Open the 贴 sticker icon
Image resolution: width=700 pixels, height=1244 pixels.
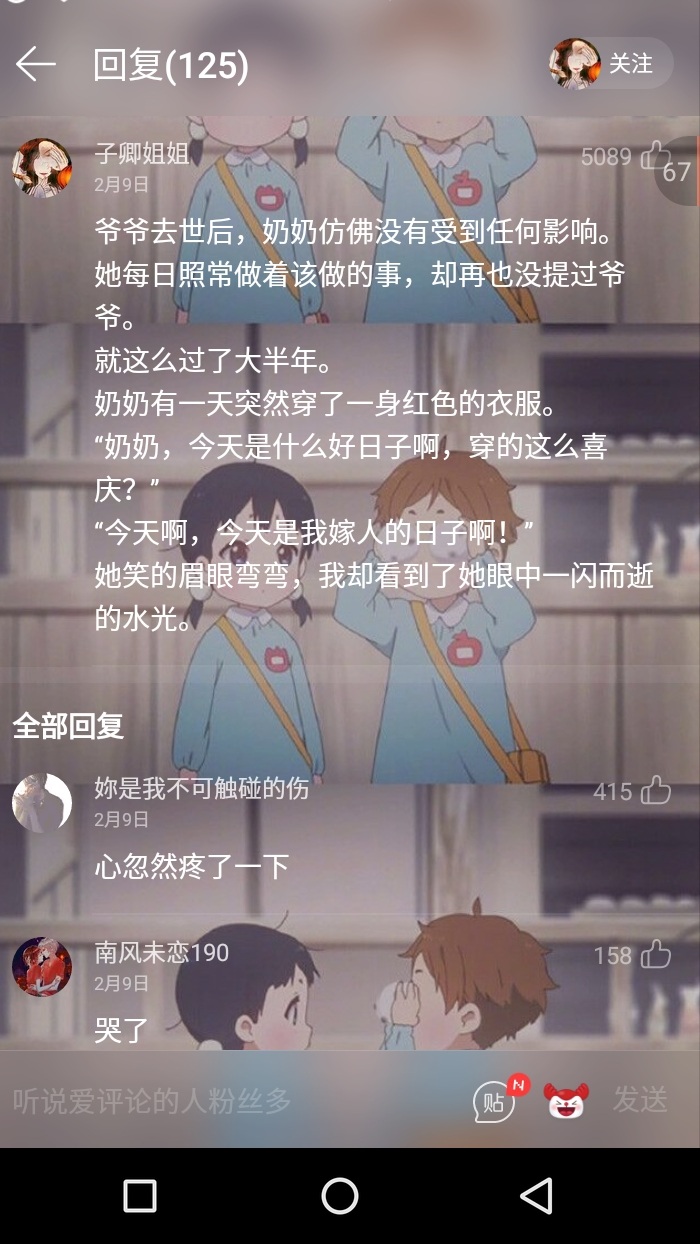click(x=497, y=1100)
